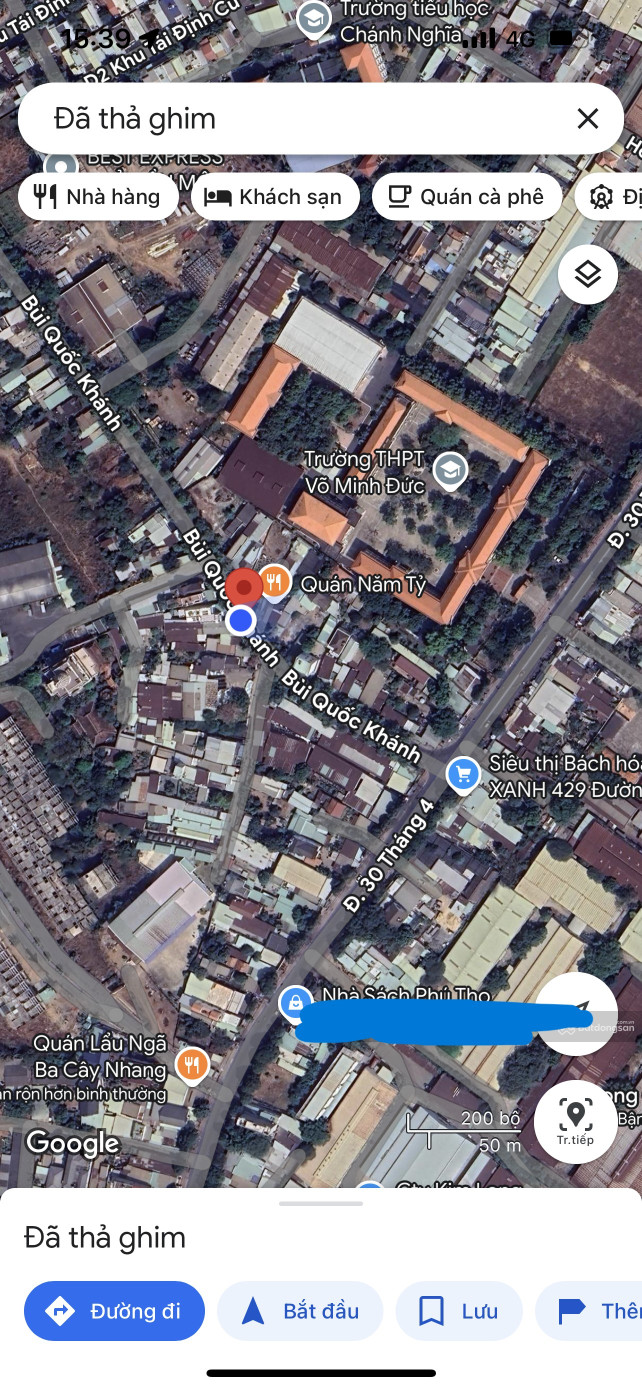Clear the dropped pin search with X
The height and width of the screenshot is (1389, 642).
pos(587,119)
